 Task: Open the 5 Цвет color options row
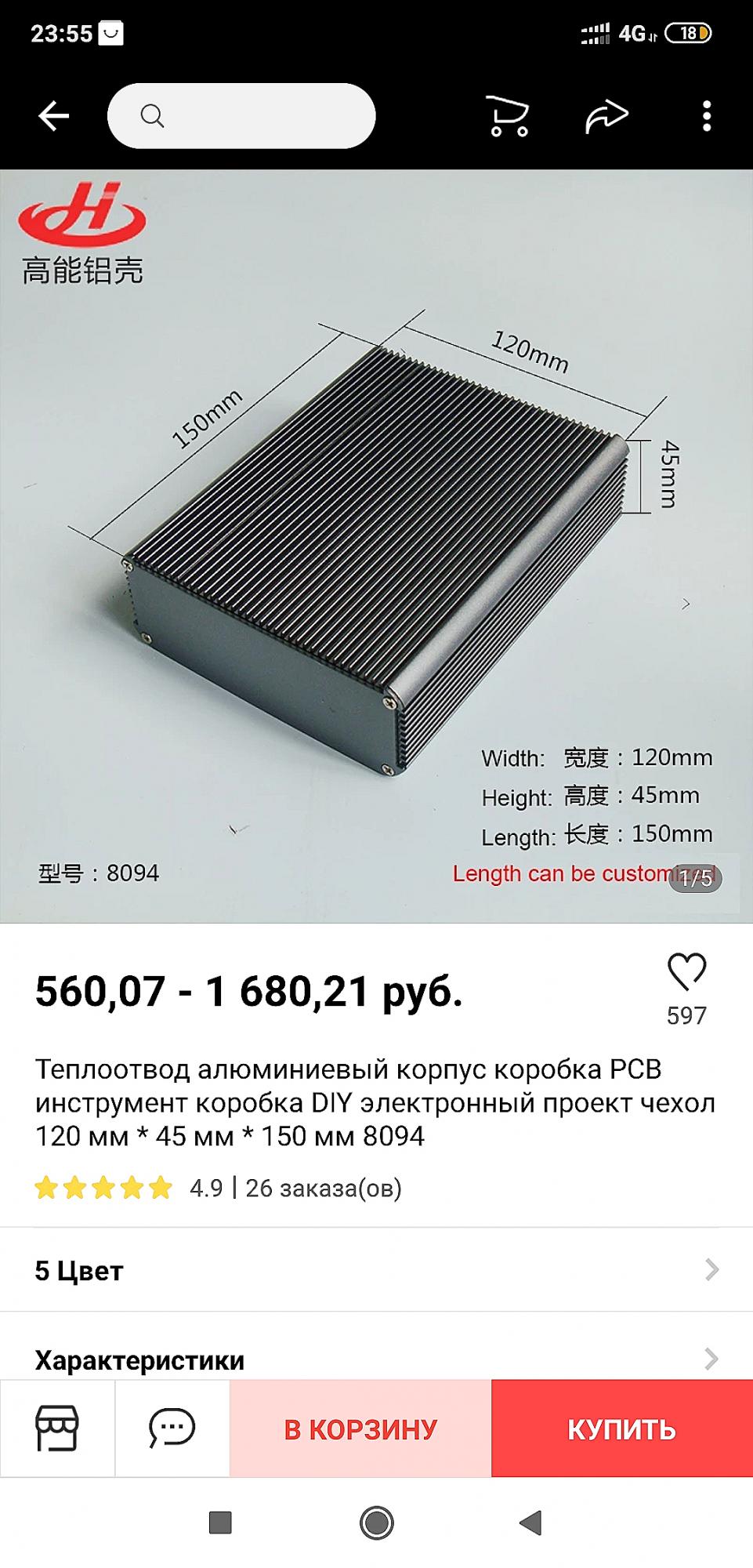(x=376, y=1270)
